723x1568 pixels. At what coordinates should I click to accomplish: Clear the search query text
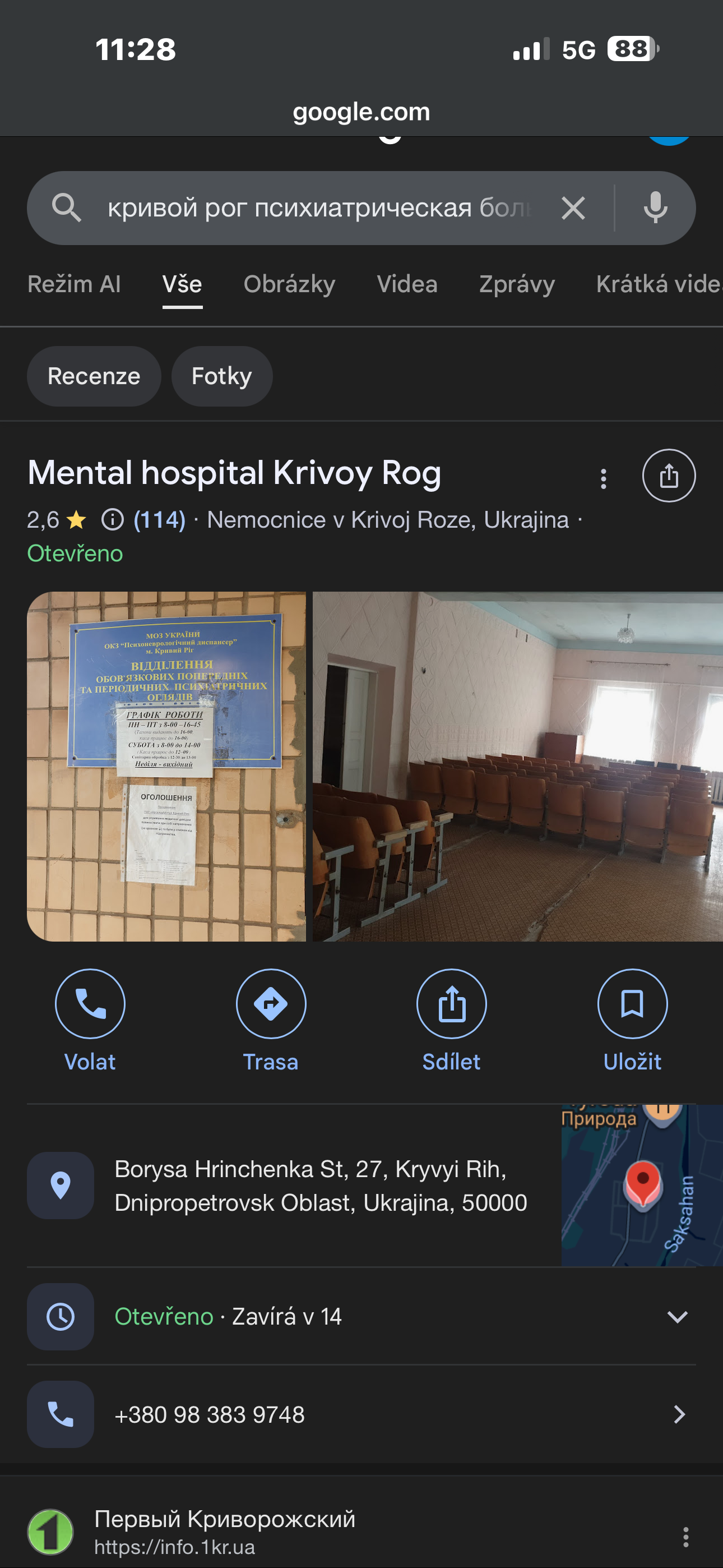point(573,208)
